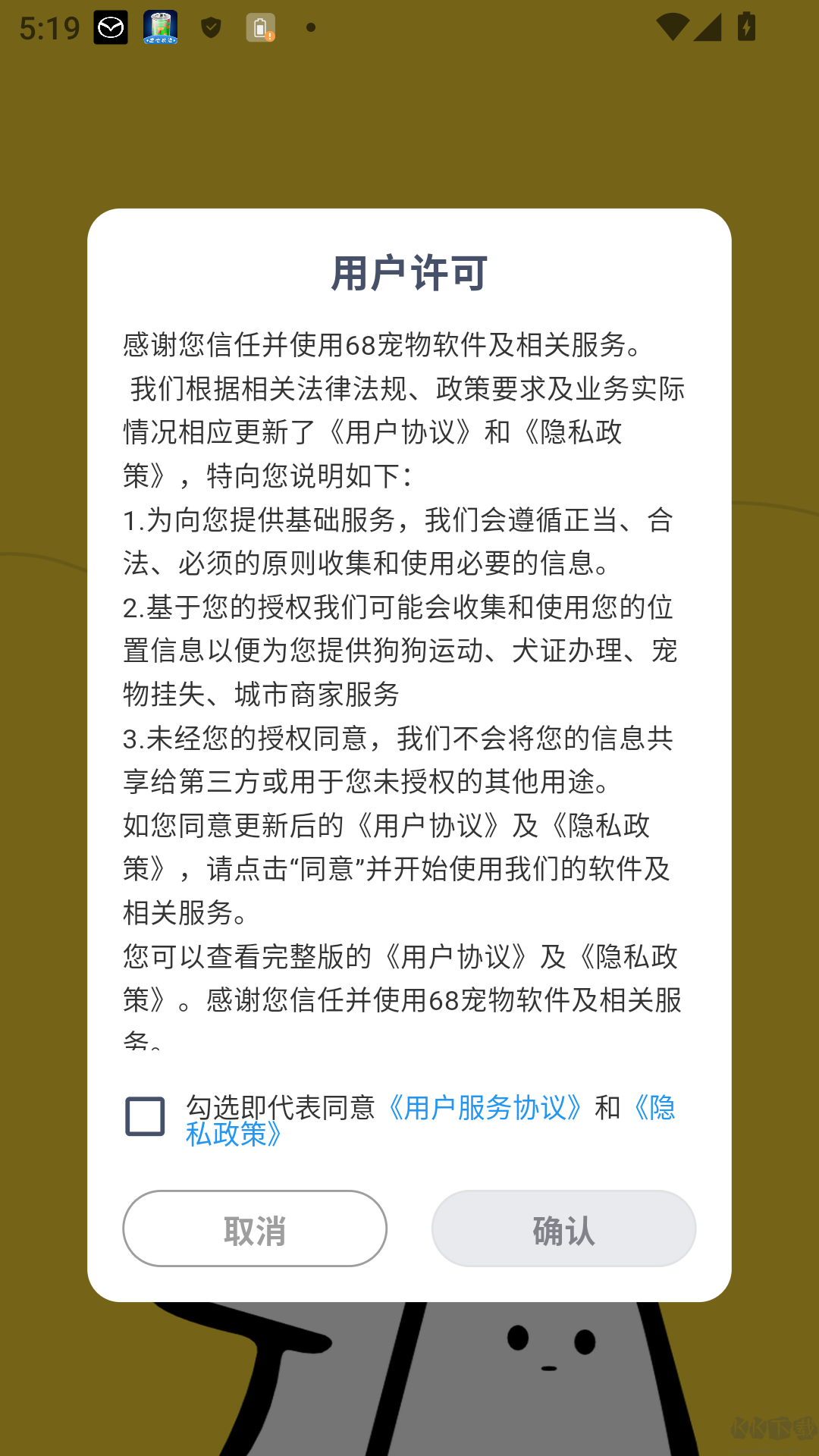
Task: Open the 《隐私政策》 link
Action: [235, 1134]
